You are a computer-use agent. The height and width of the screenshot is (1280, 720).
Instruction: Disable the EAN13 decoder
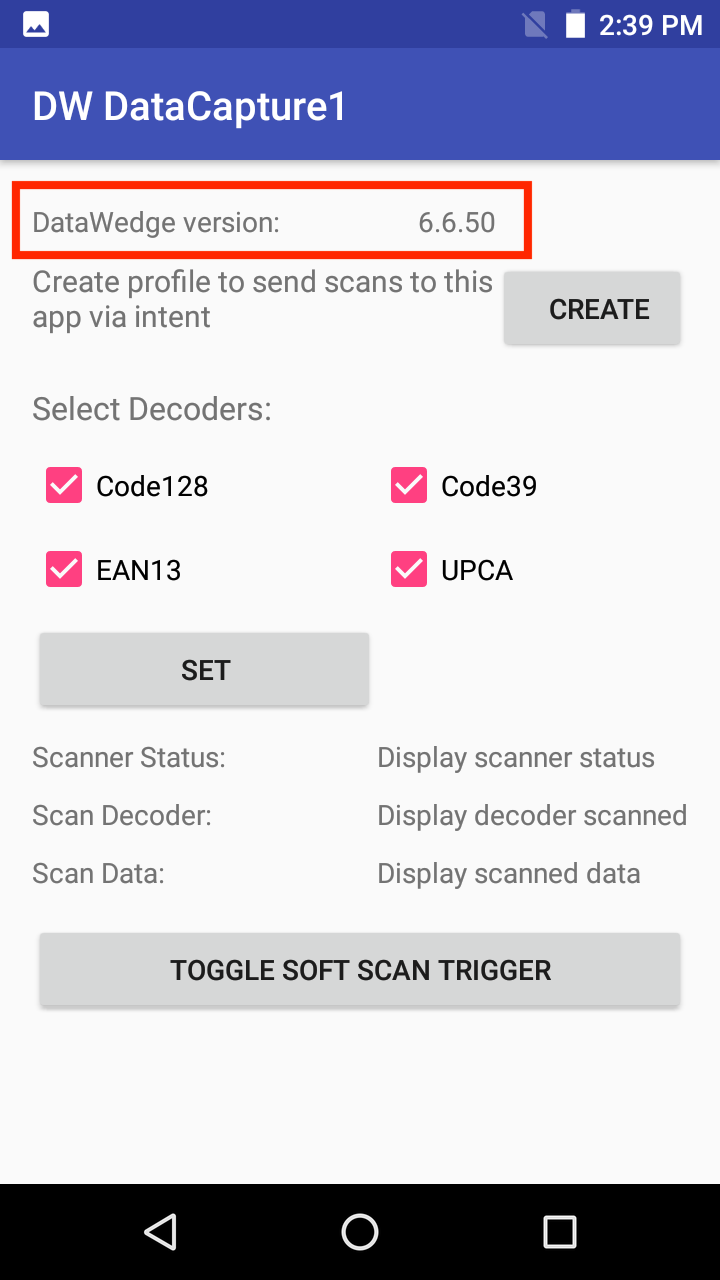pos(64,570)
